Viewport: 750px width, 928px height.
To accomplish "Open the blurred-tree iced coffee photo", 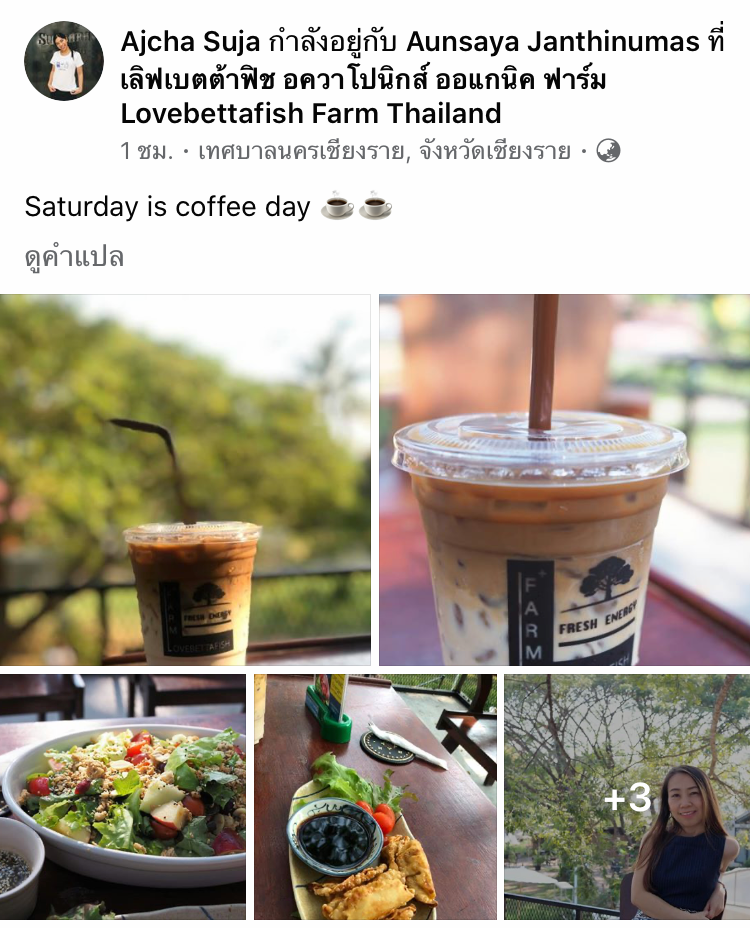I will point(185,480).
